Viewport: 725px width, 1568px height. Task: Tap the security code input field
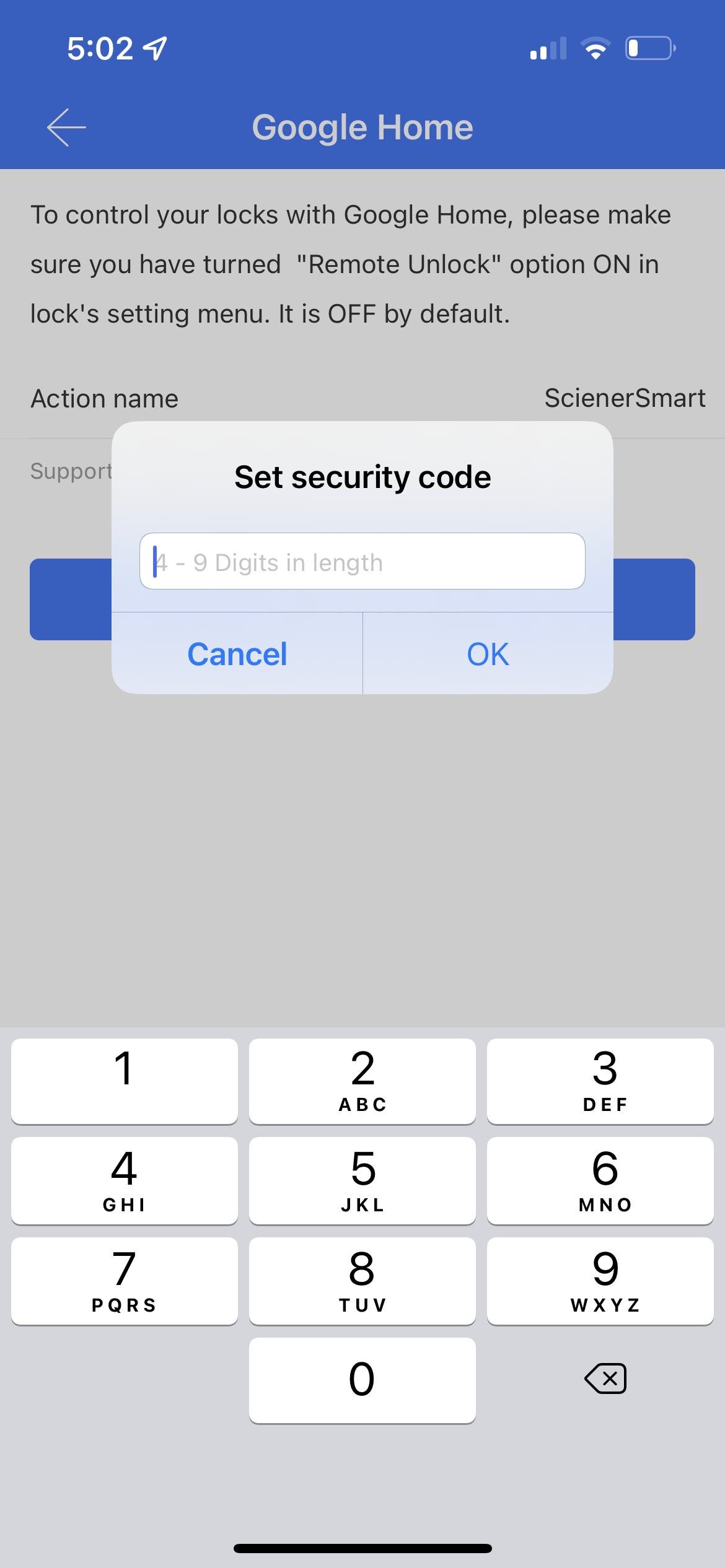pyautogui.click(x=362, y=561)
